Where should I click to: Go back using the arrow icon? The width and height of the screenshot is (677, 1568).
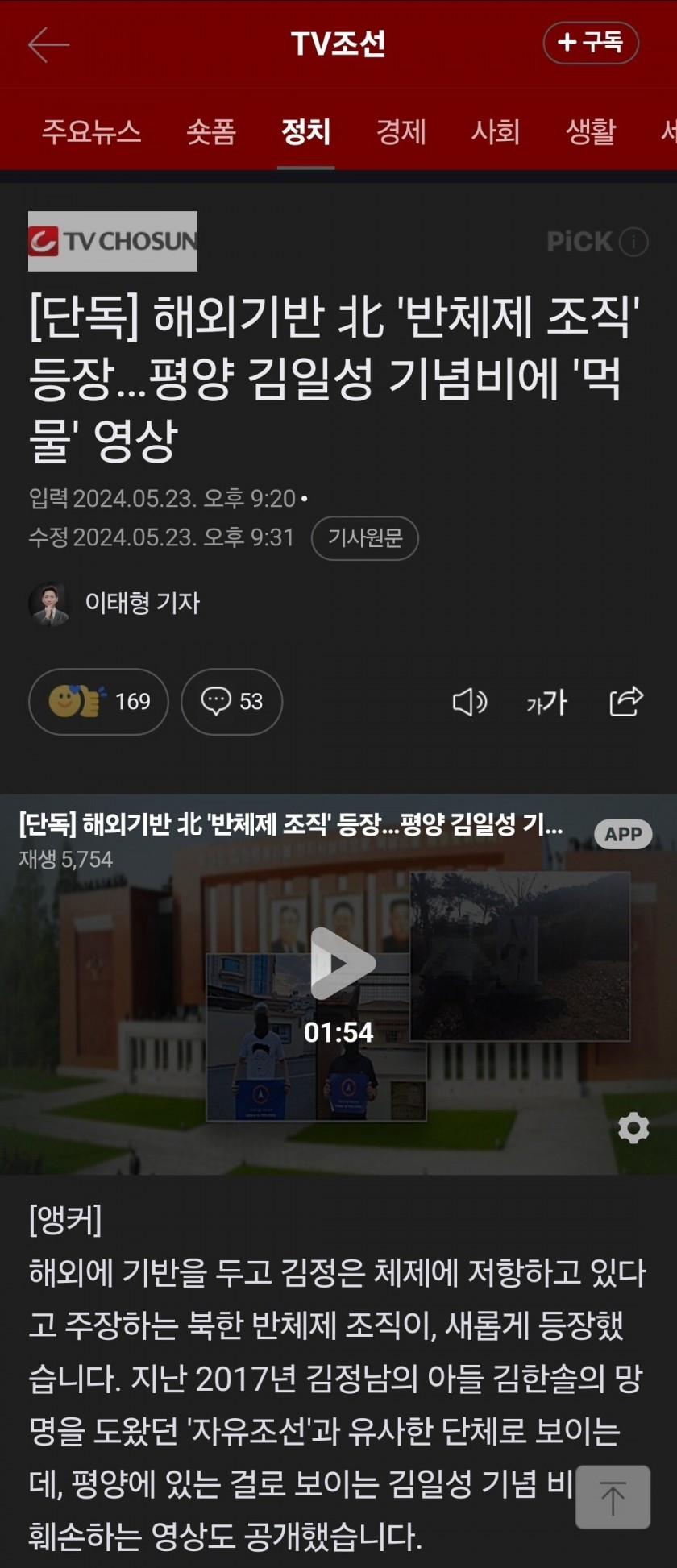48,44
